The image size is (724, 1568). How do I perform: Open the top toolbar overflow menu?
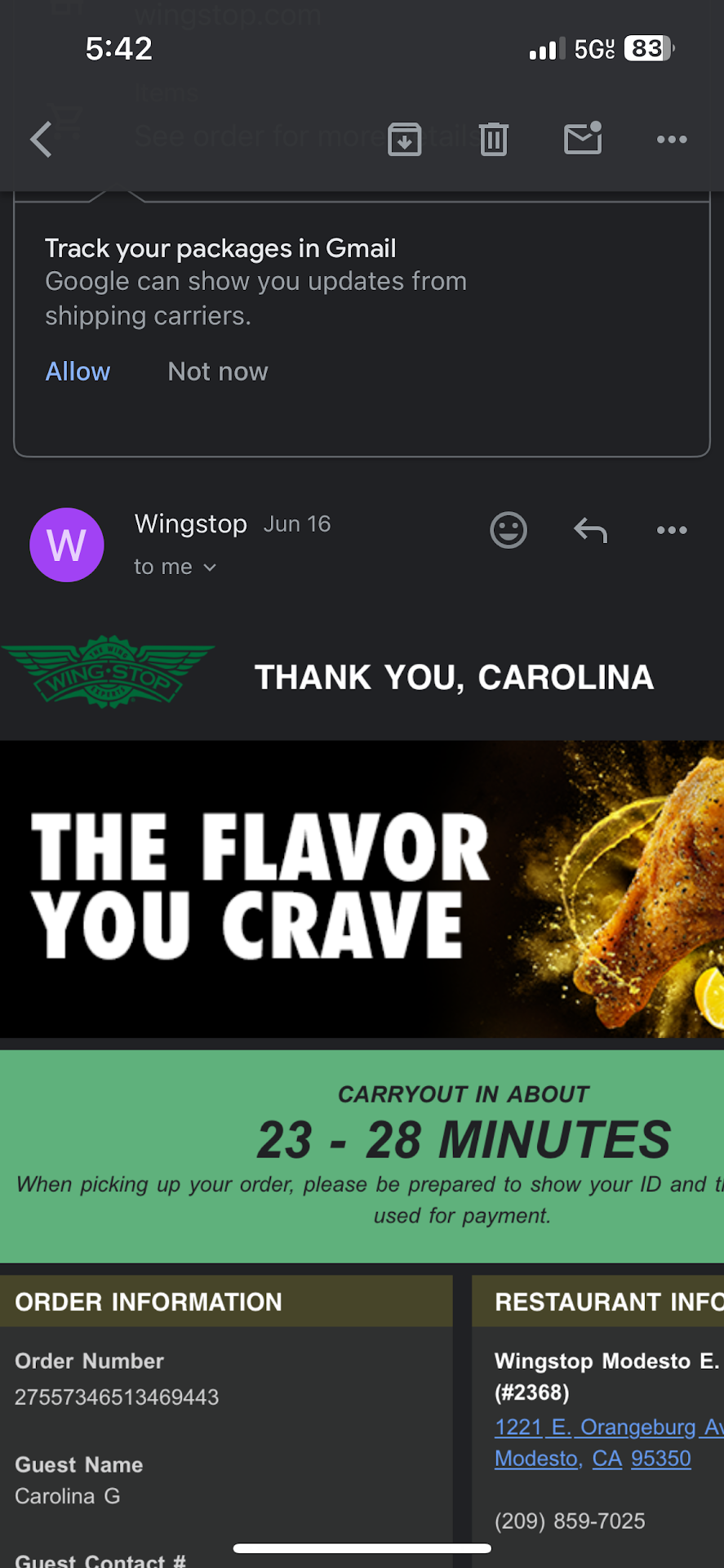672,140
